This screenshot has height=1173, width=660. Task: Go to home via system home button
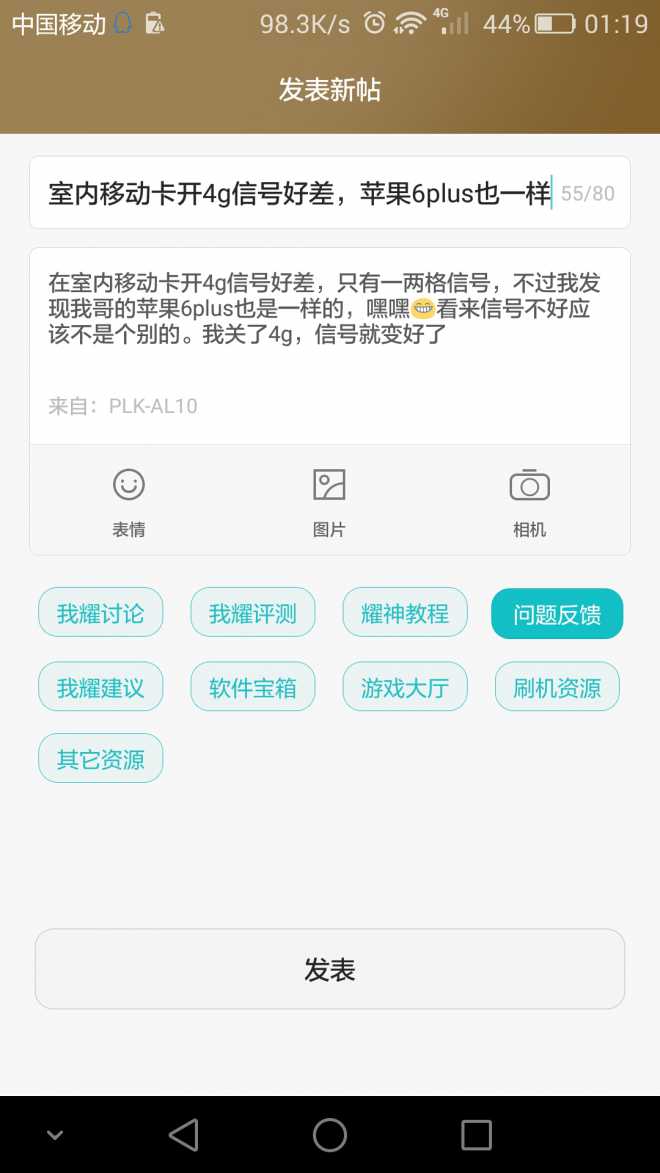click(x=330, y=1135)
